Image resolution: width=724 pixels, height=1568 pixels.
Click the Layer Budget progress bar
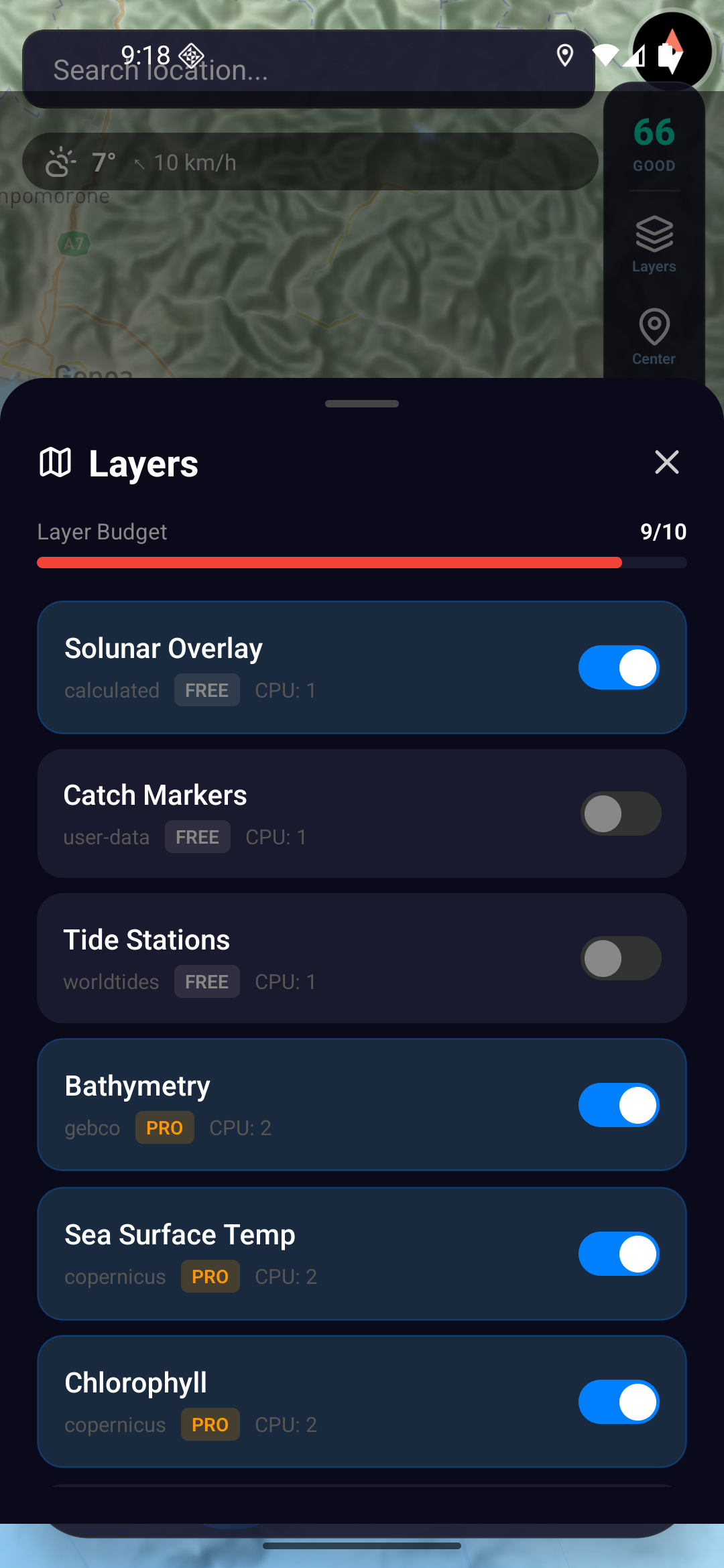coord(362,564)
